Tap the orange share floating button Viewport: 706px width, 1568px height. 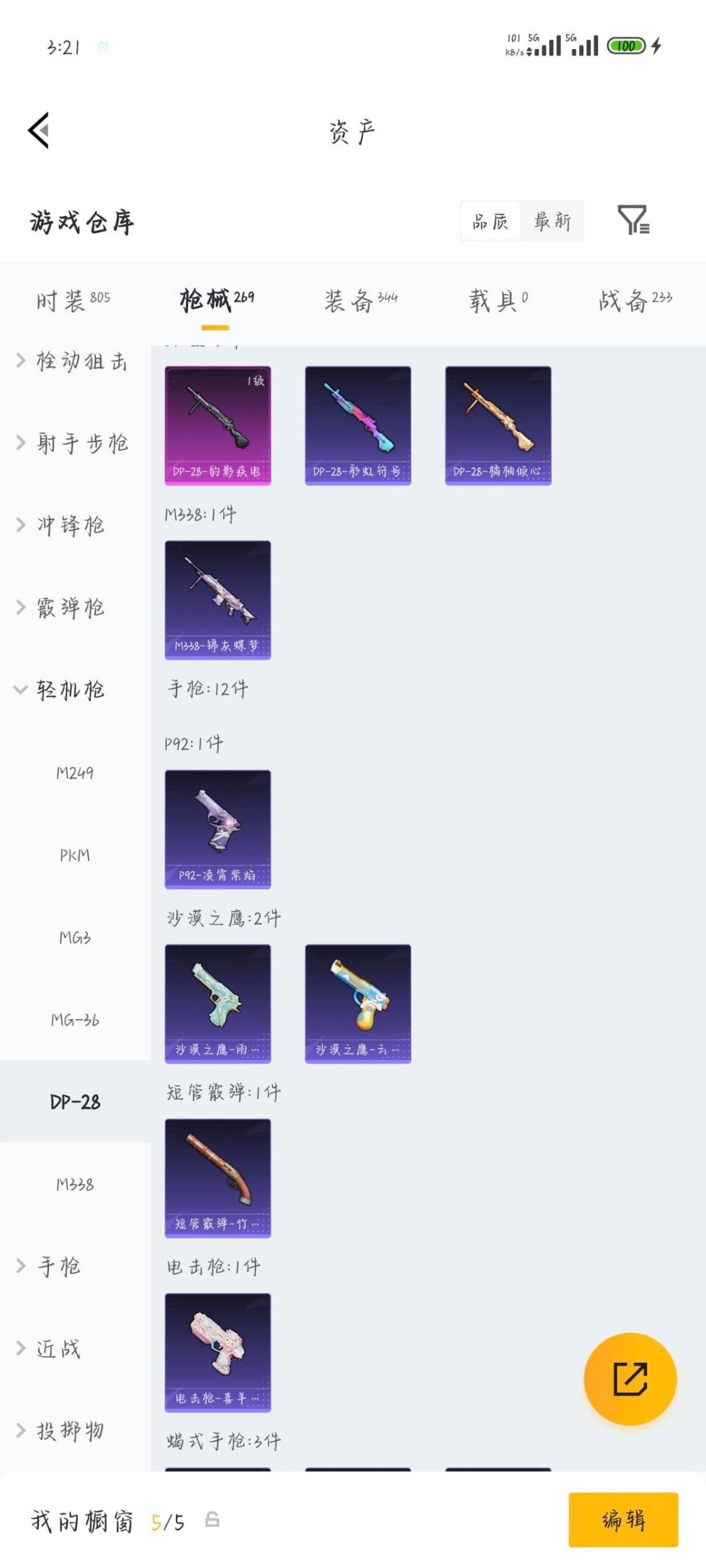point(630,1377)
